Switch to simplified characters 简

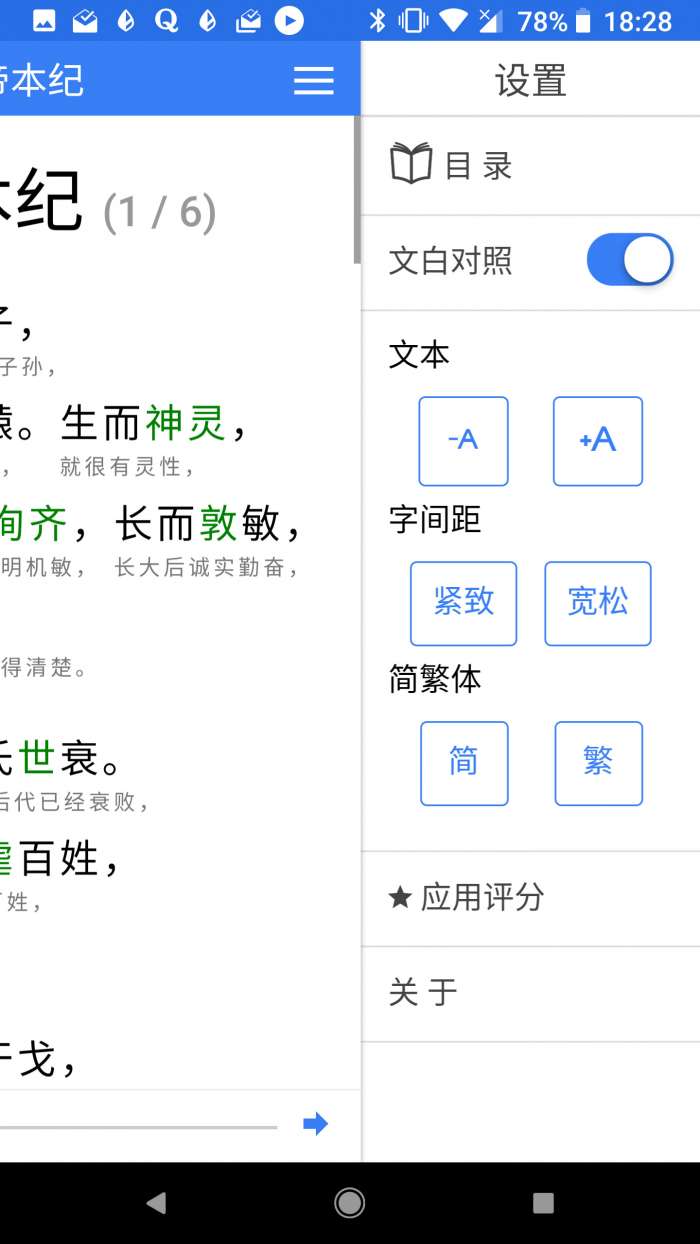point(463,762)
